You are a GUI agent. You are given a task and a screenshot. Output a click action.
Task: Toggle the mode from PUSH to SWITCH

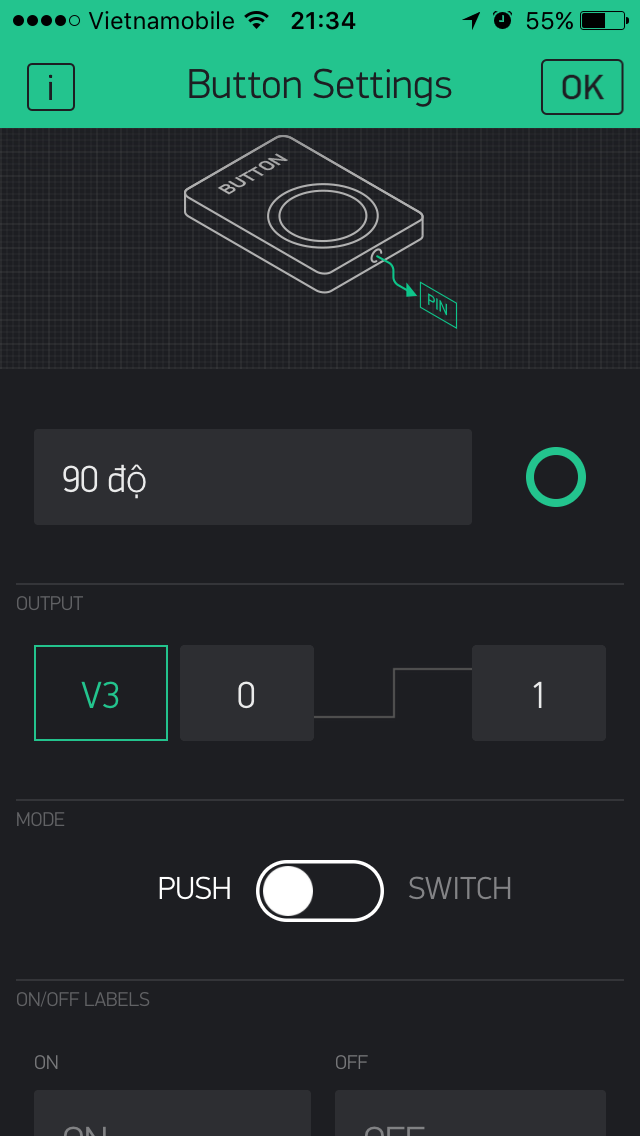pos(320,890)
